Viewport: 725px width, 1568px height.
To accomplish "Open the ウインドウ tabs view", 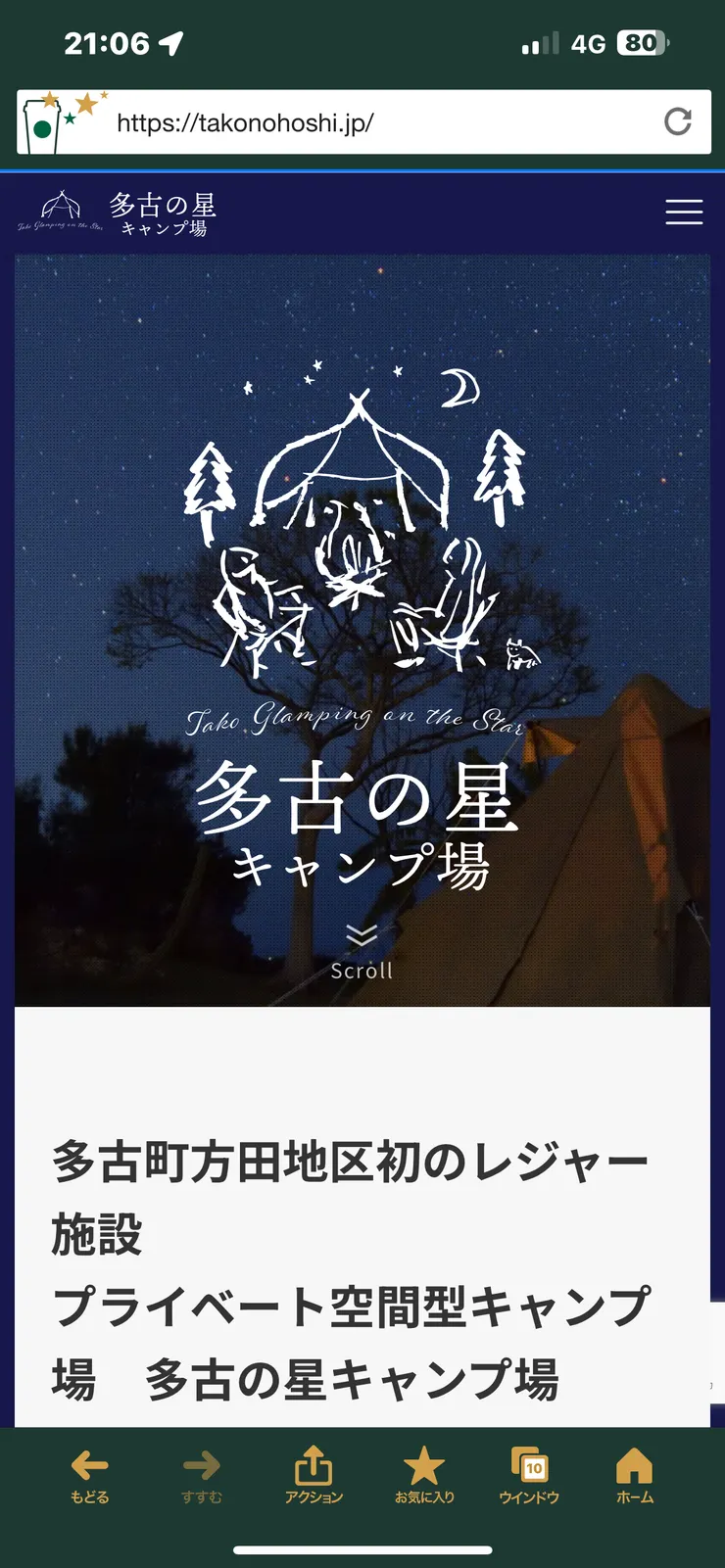I will click(529, 1475).
